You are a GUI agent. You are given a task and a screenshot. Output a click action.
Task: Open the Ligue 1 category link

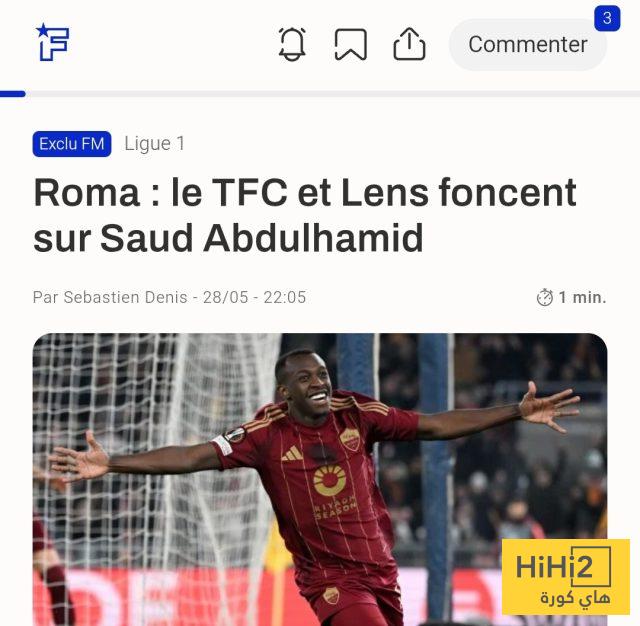[x=154, y=144]
